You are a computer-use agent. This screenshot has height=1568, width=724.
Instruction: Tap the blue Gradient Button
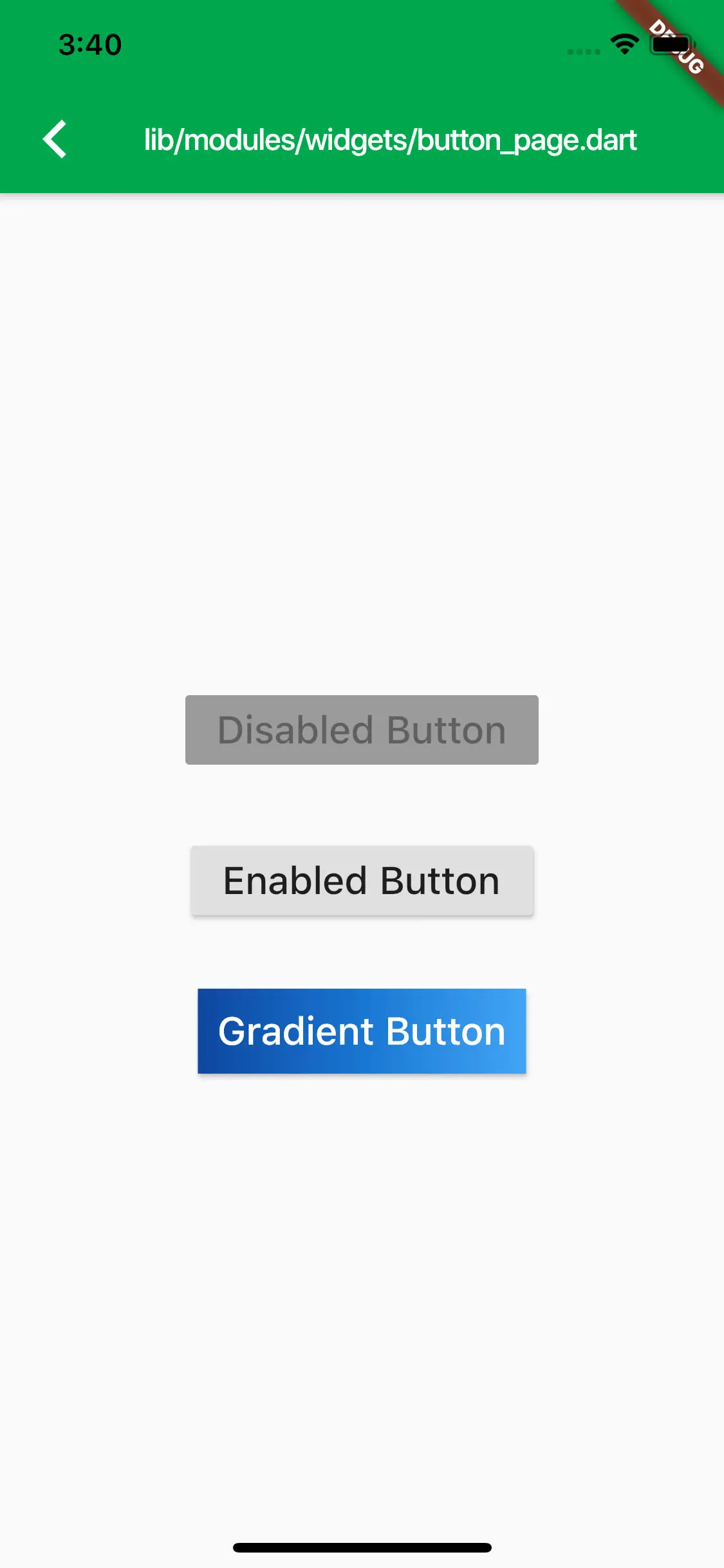tap(362, 1031)
